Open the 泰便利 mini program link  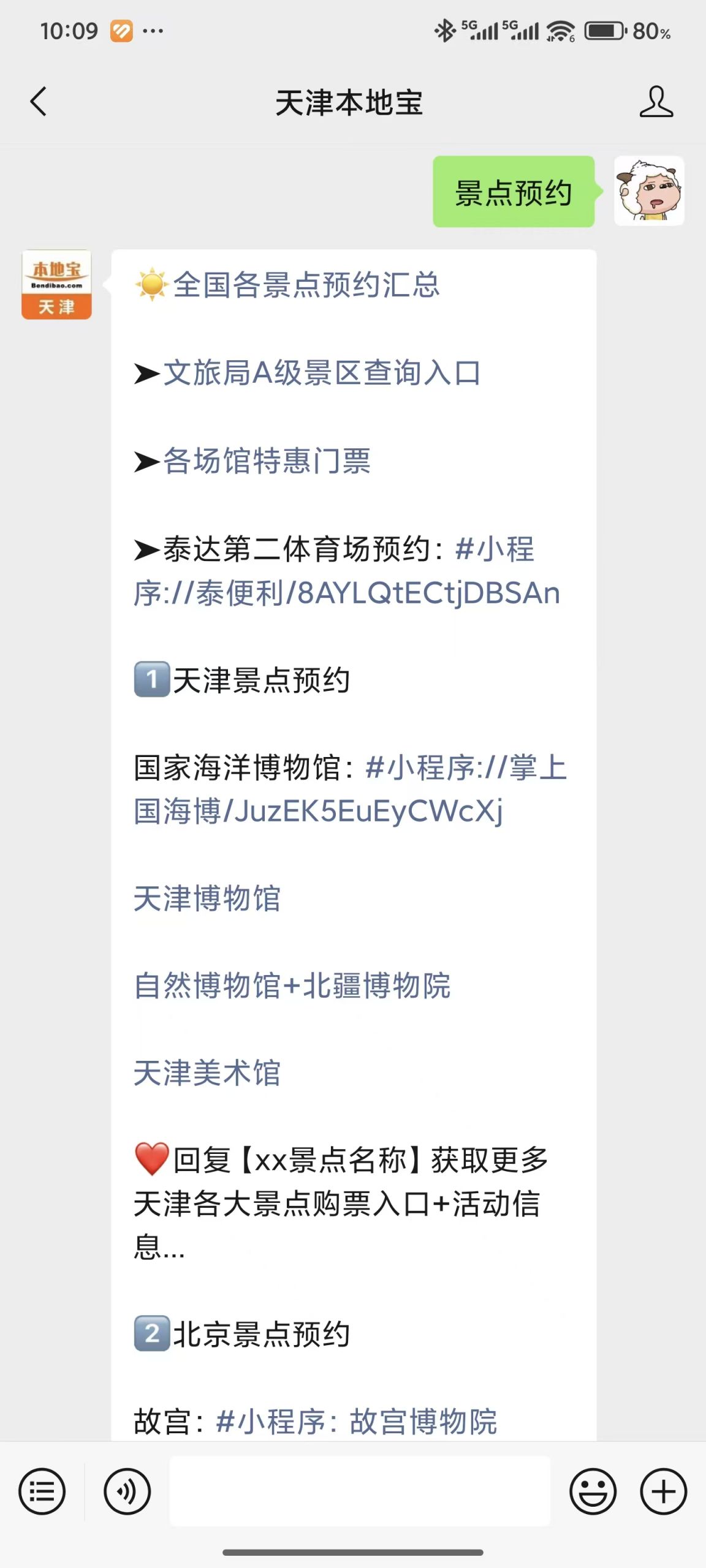click(x=347, y=571)
